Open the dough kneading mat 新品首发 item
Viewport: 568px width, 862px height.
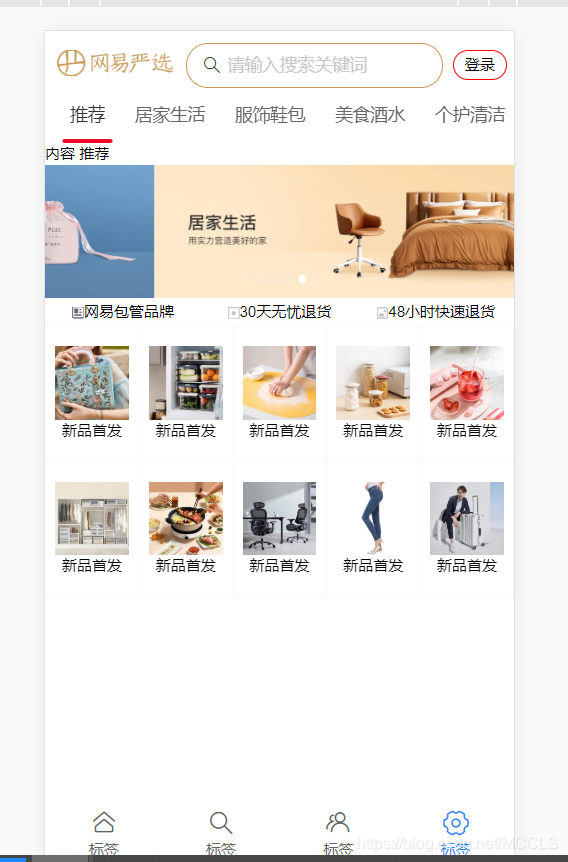tap(279, 393)
